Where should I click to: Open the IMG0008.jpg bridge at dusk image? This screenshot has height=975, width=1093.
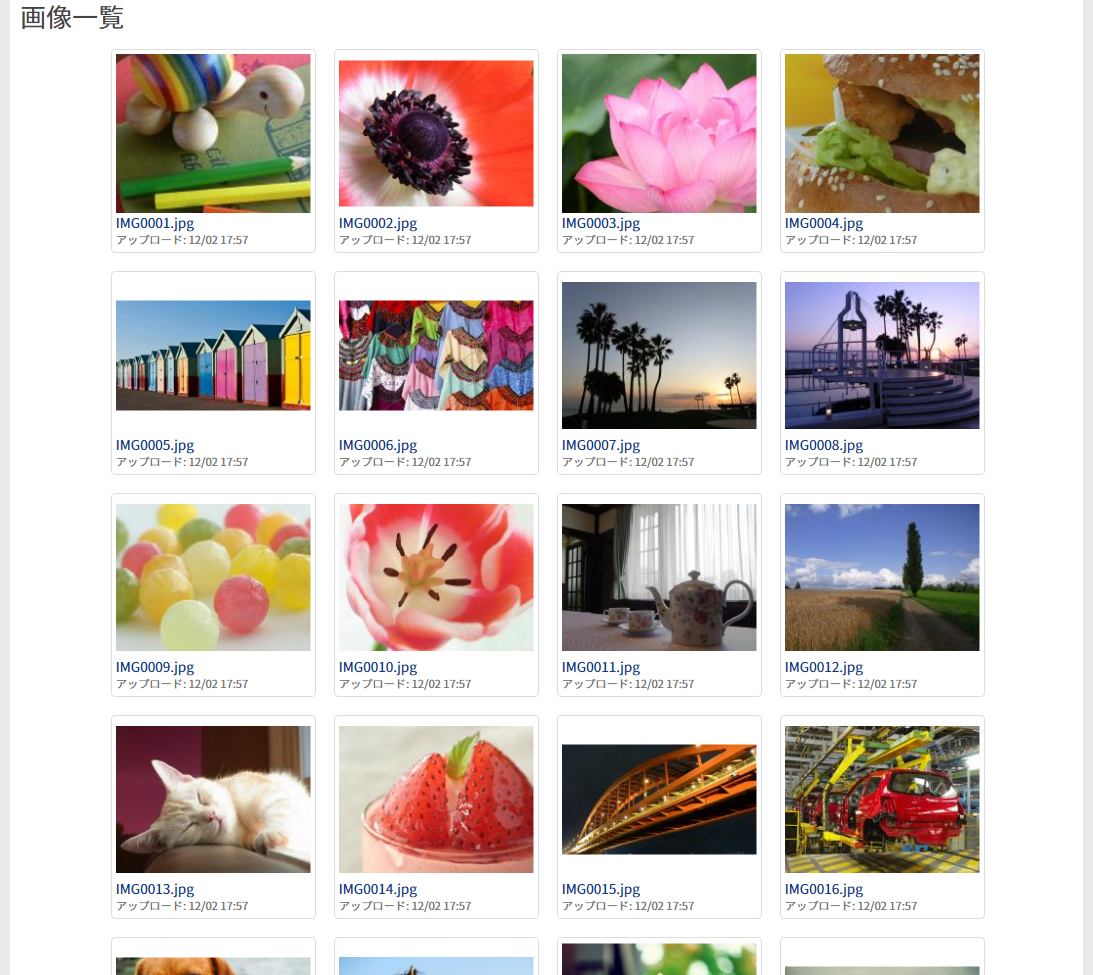pos(882,355)
